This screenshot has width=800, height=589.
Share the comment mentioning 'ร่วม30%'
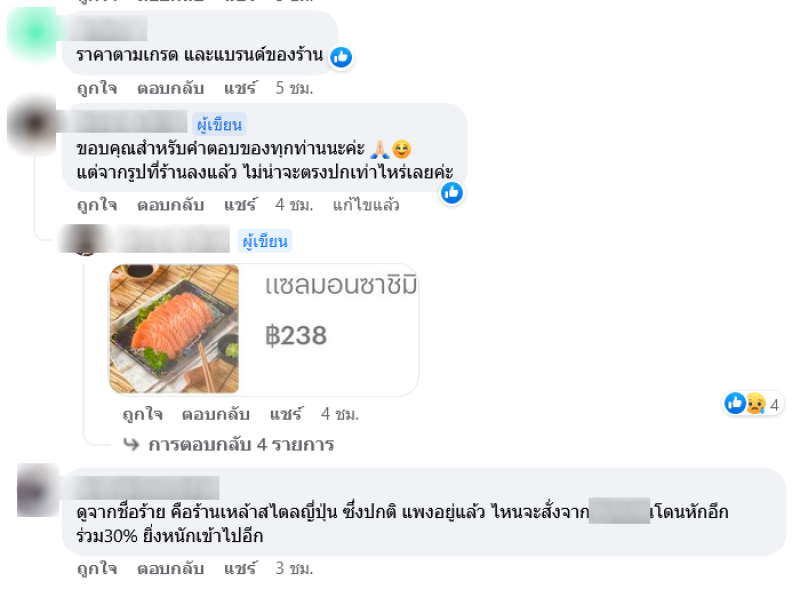coord(240,569)
